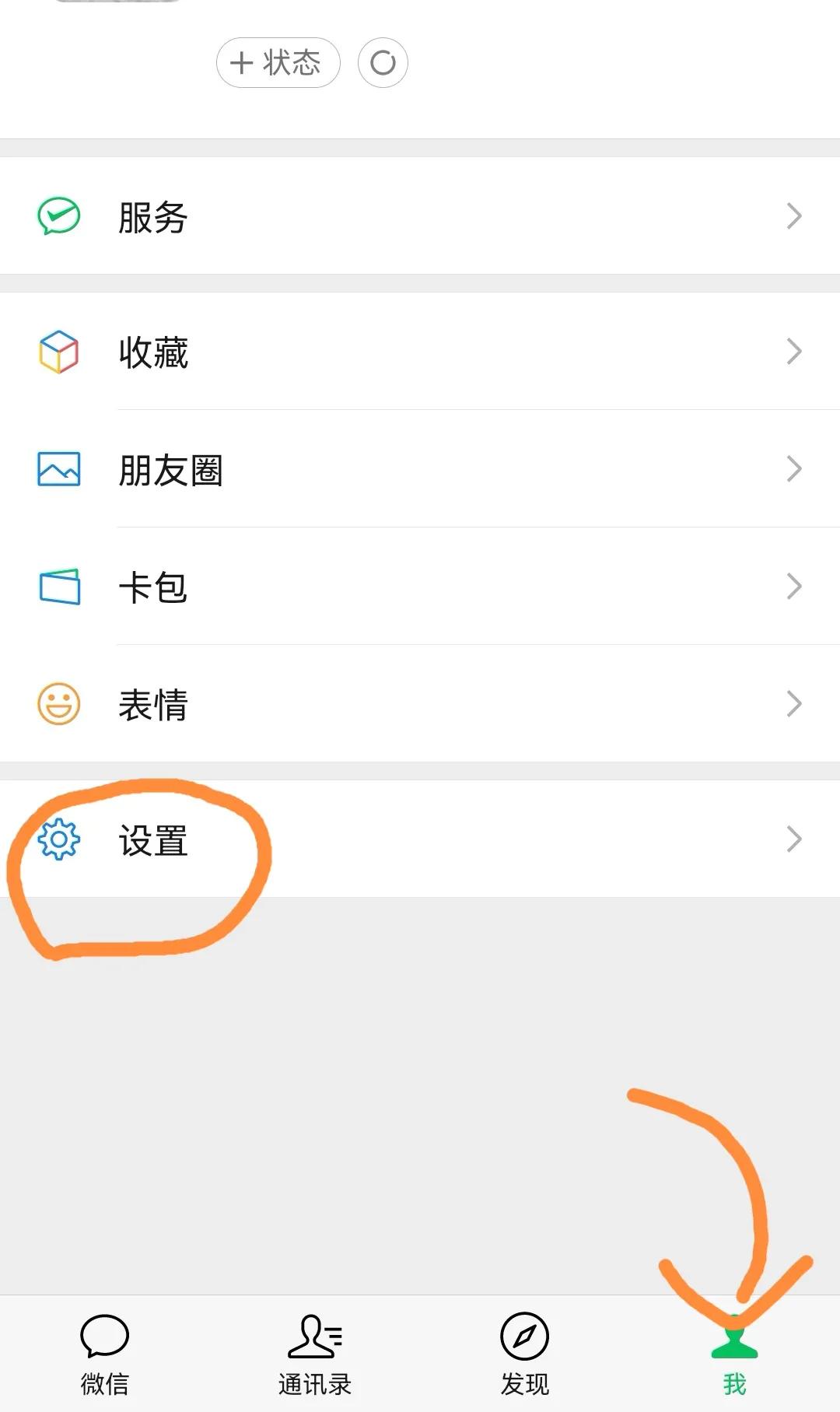Expand the Moments row chevron
Image resolution: width=840 pixels, height=1412 pixels.
click(x=793, y=468)
